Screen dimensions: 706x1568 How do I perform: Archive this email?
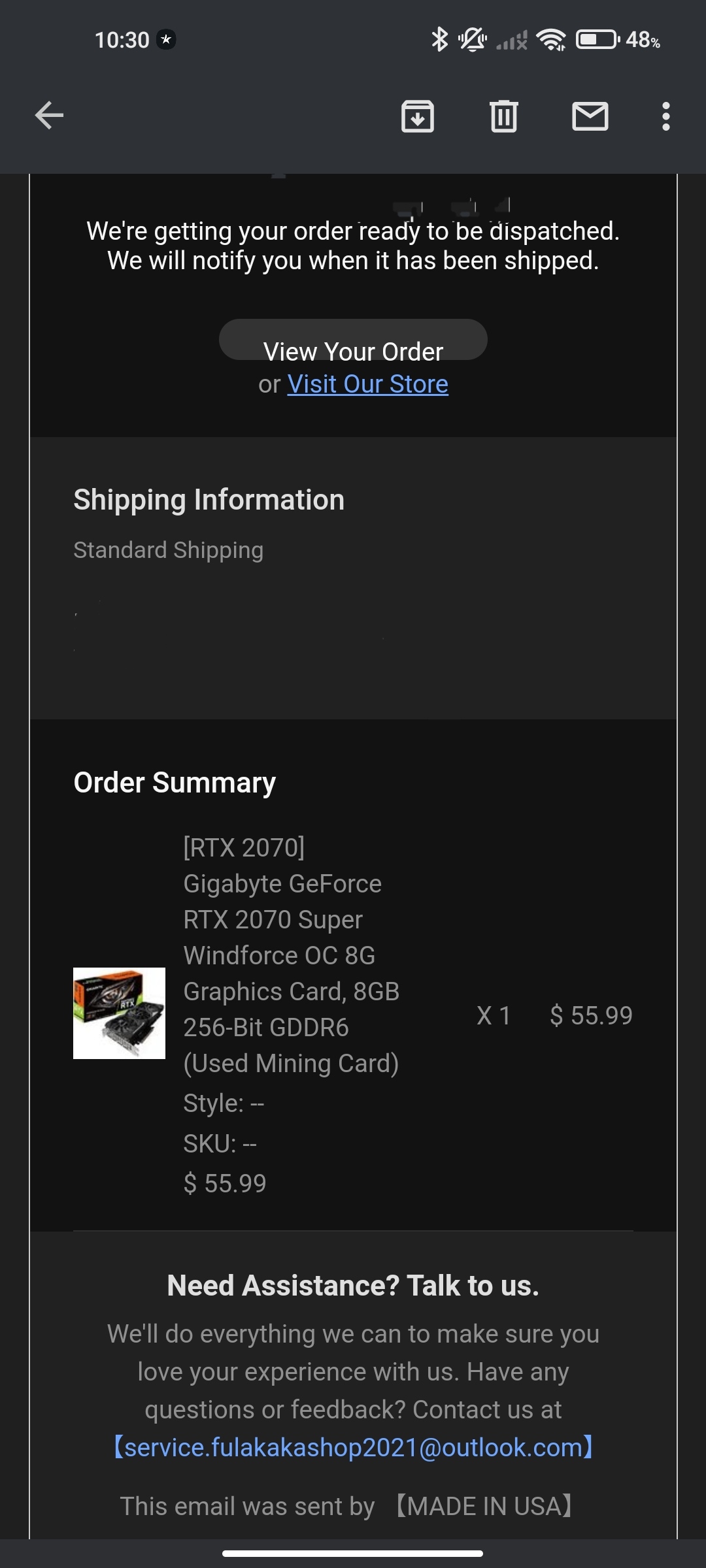pyautogui.click(x=418, y=116)
